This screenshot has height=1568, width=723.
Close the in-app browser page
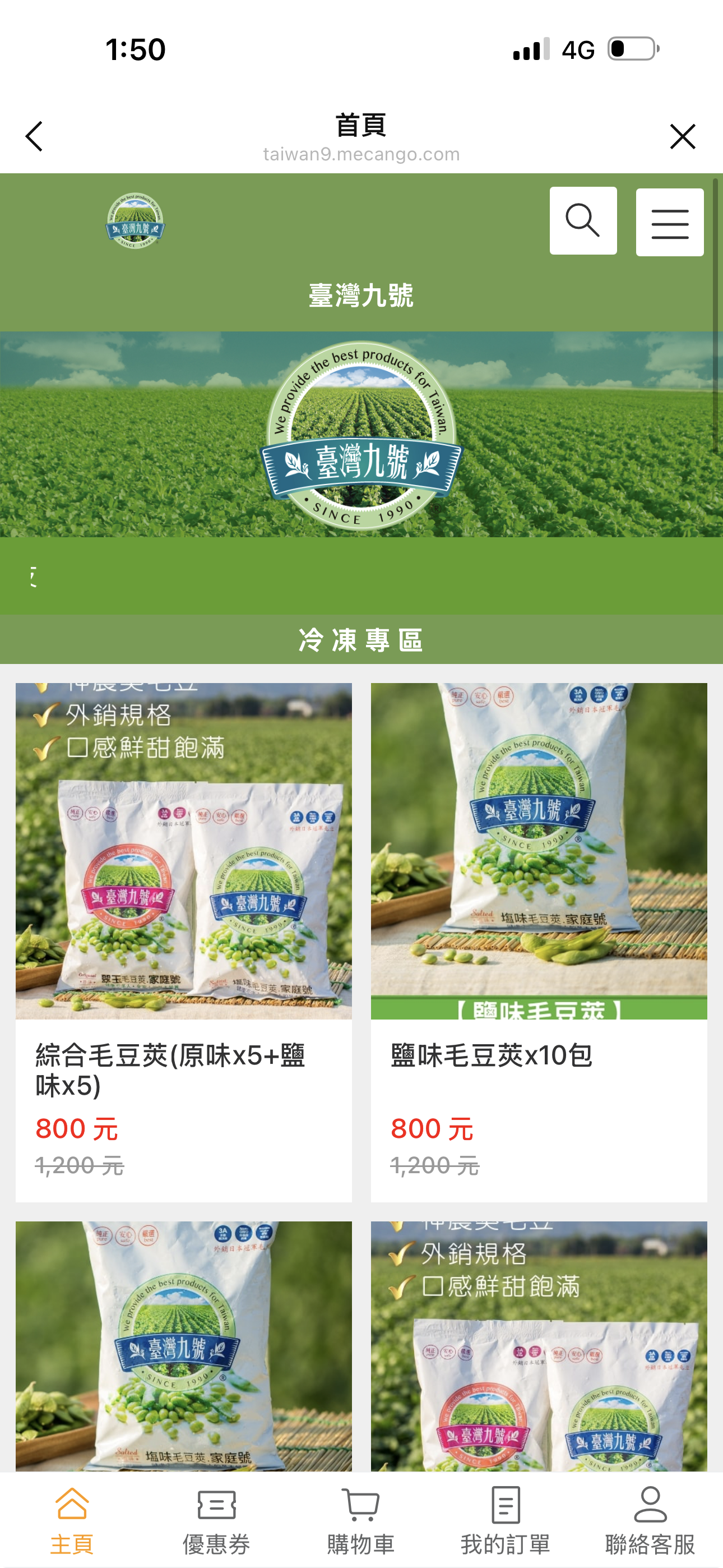[682, 136]
